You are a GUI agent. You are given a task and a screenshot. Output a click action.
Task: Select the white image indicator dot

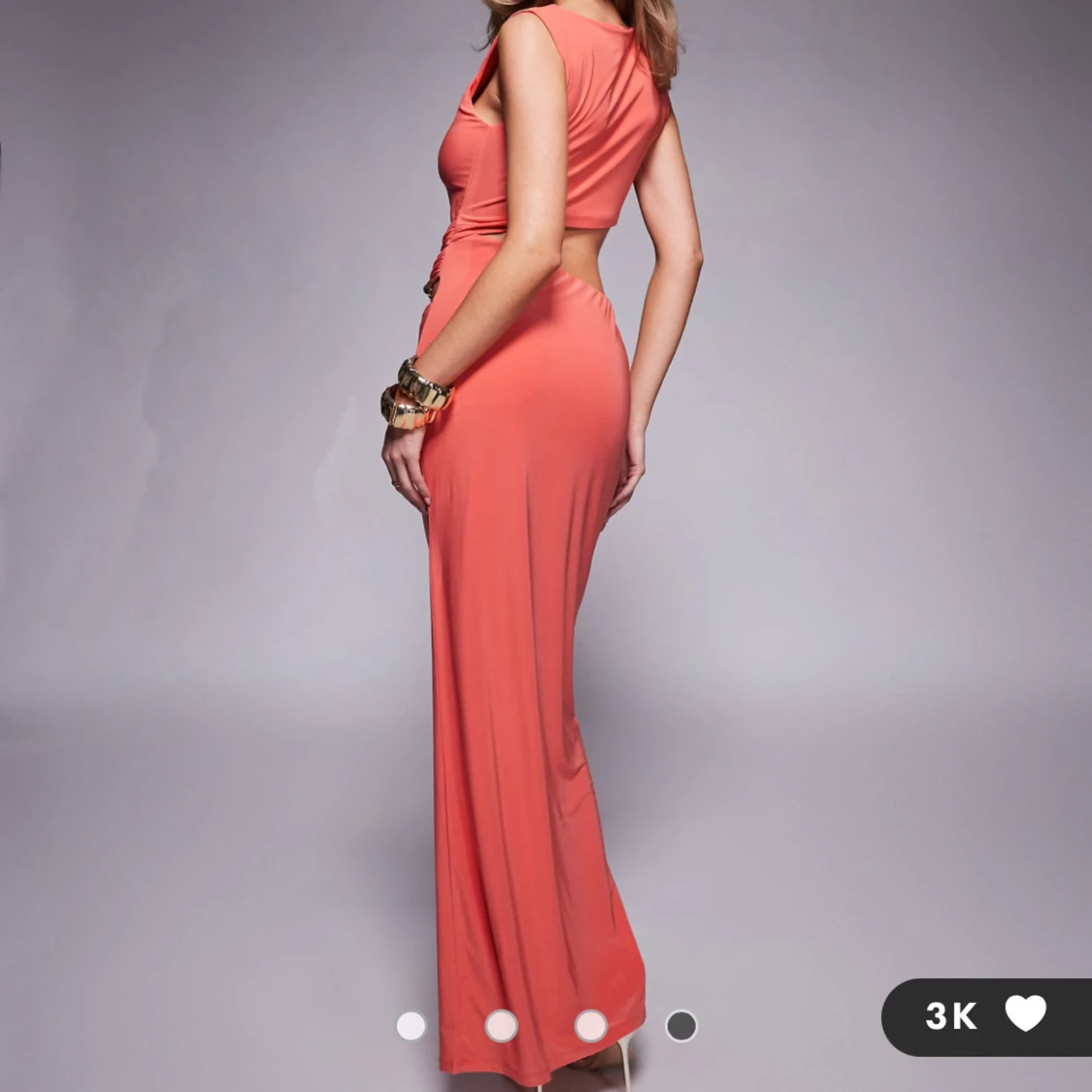tap(411, 1026)
